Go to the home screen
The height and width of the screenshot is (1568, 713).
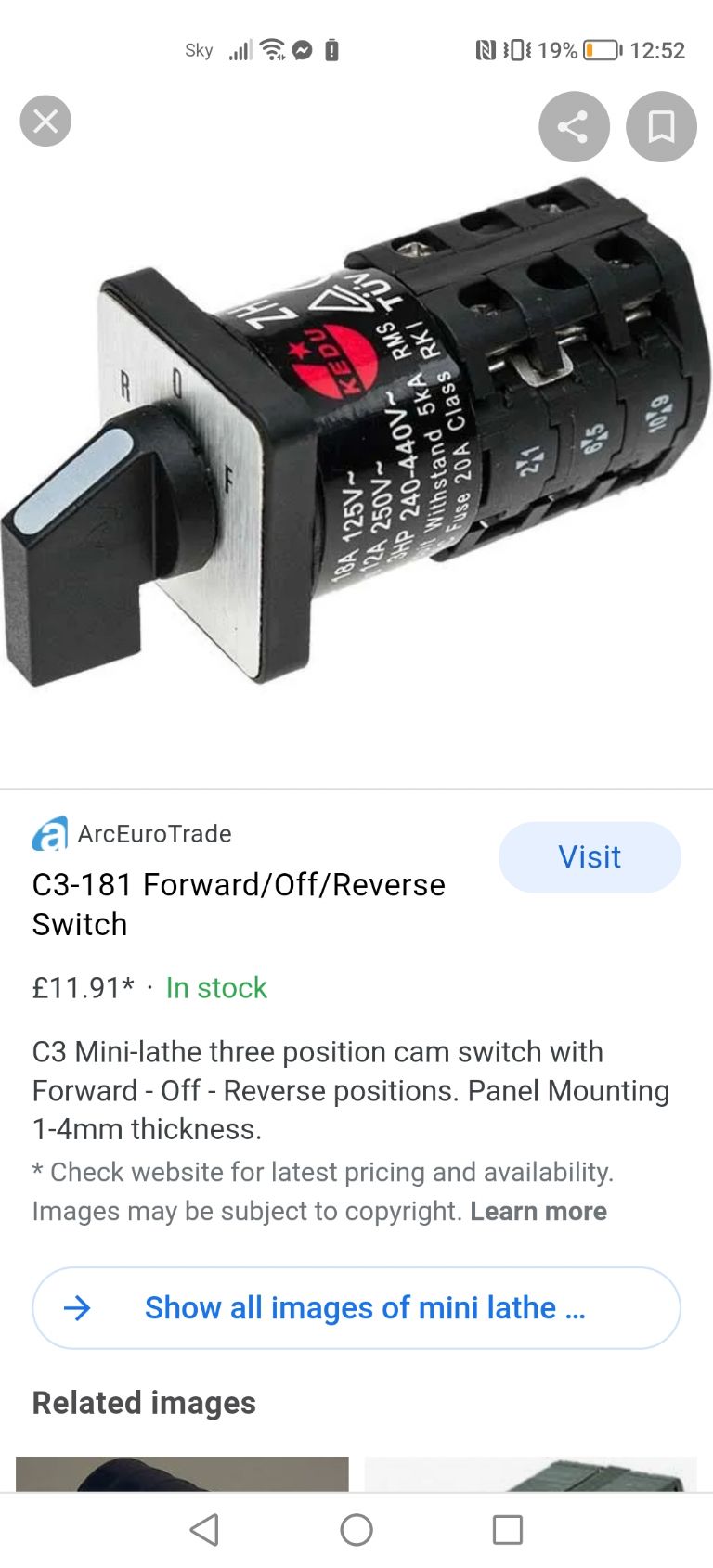[x=356, y=1529]
